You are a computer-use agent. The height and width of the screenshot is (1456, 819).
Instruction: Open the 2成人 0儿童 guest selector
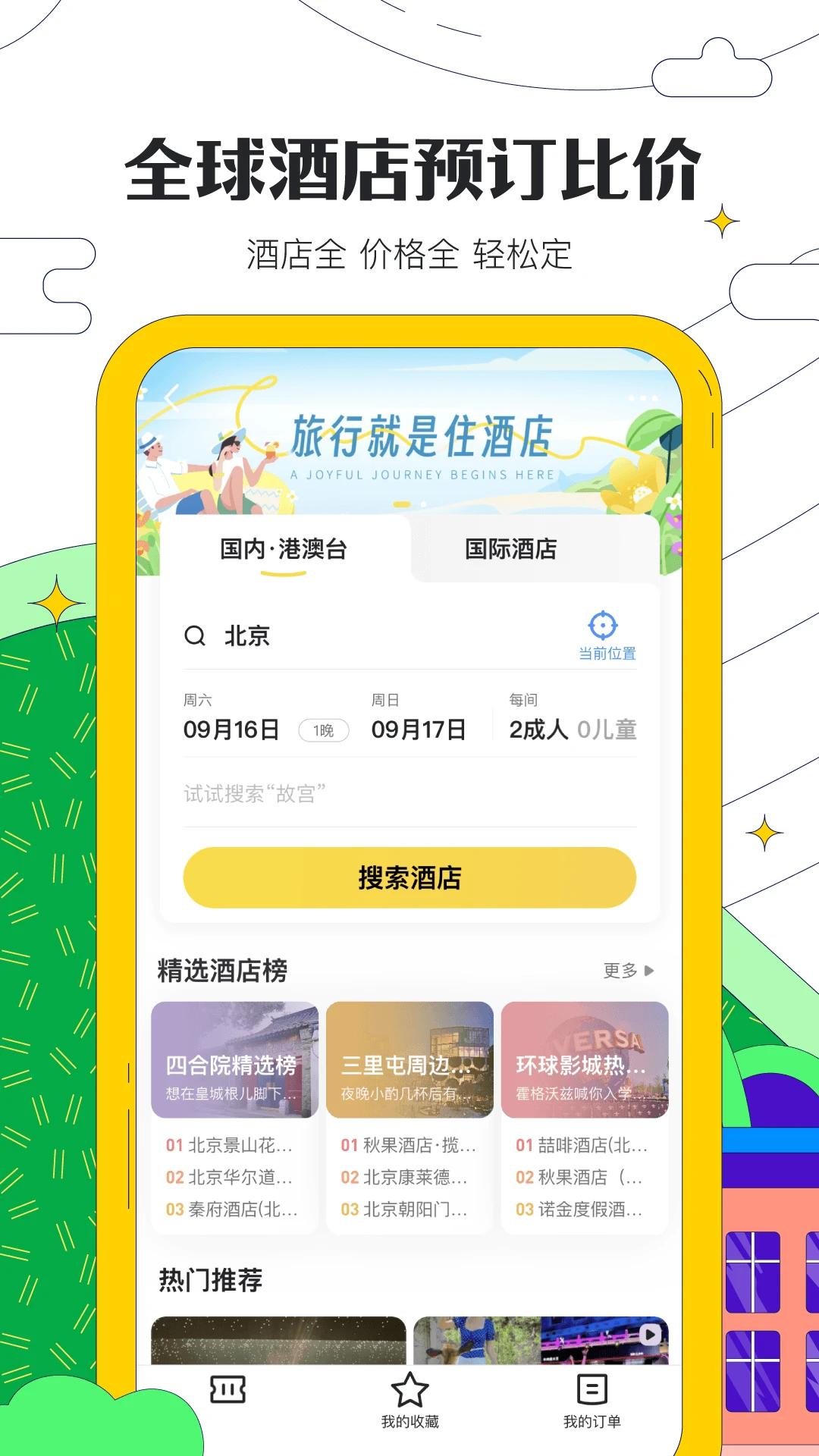tap(573, 730)
